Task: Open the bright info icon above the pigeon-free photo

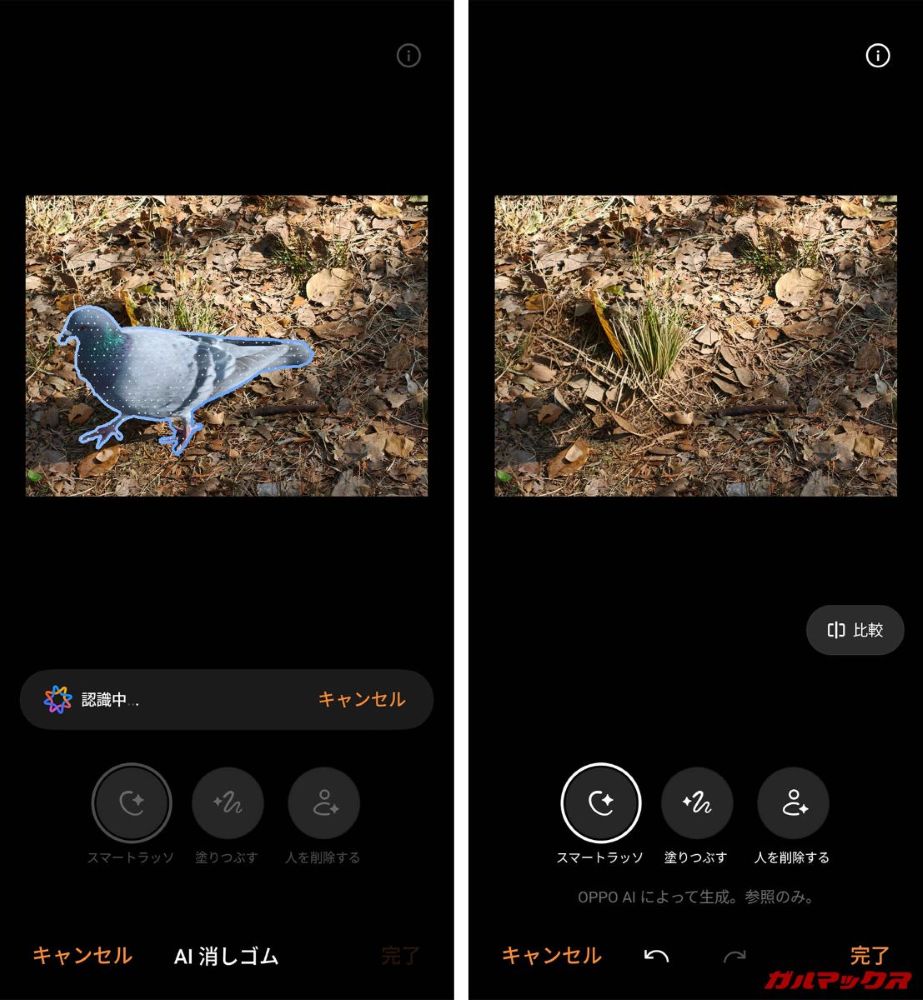Action: [877, 56]
